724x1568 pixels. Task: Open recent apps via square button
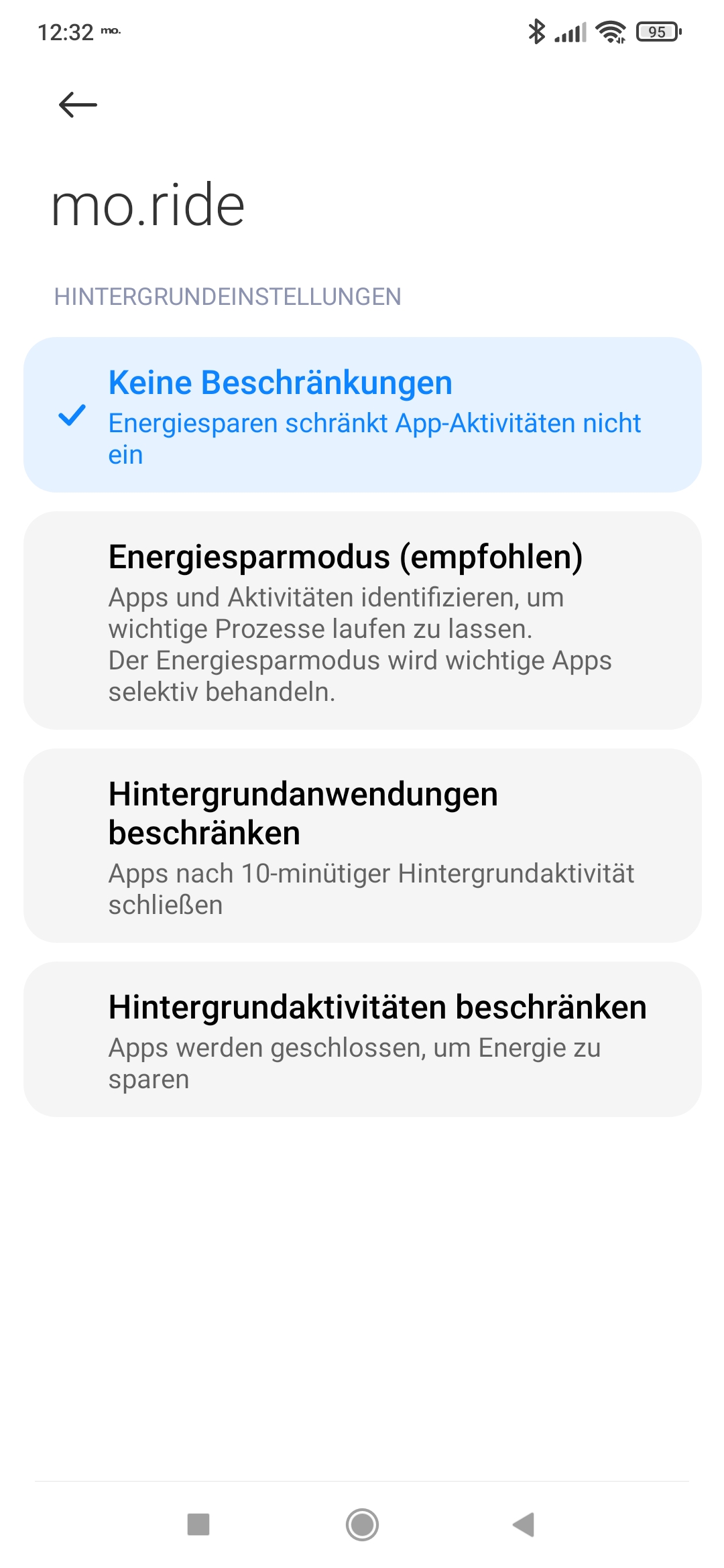[198, 1524]
